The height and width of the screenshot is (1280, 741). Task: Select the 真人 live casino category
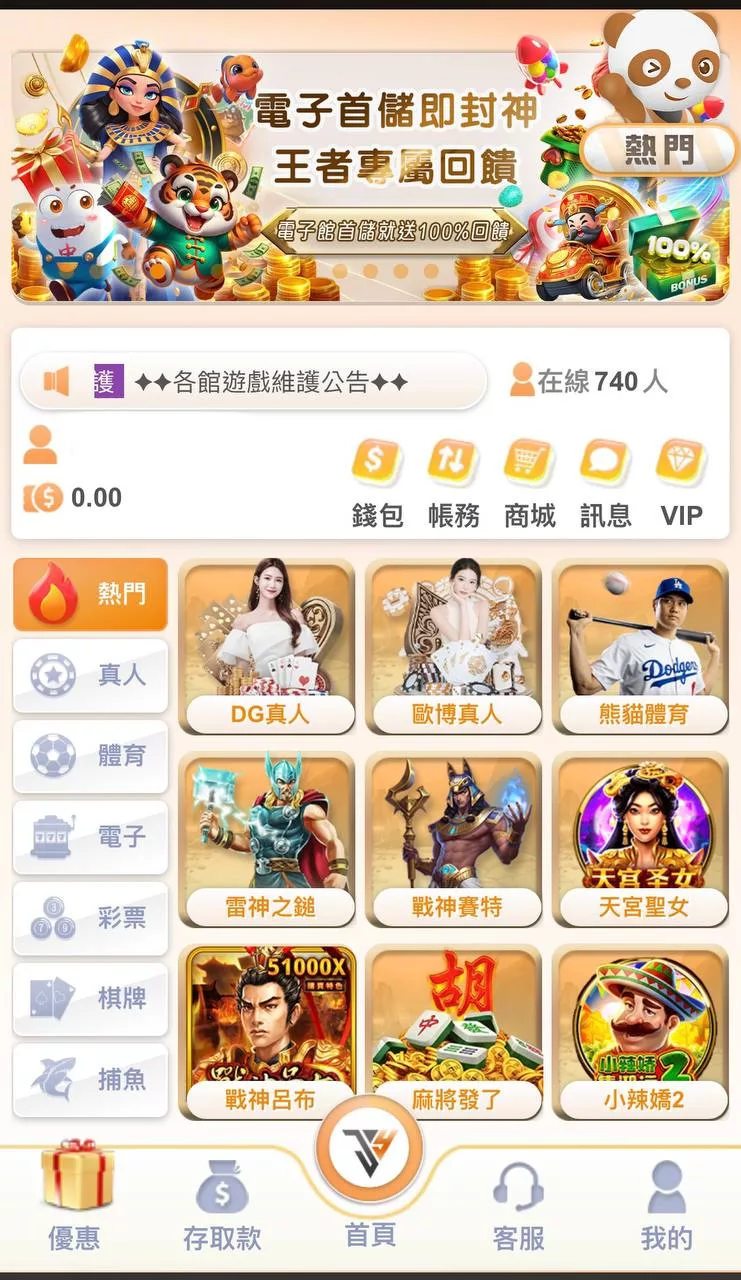pyautogui.click(x=90, y=675)
